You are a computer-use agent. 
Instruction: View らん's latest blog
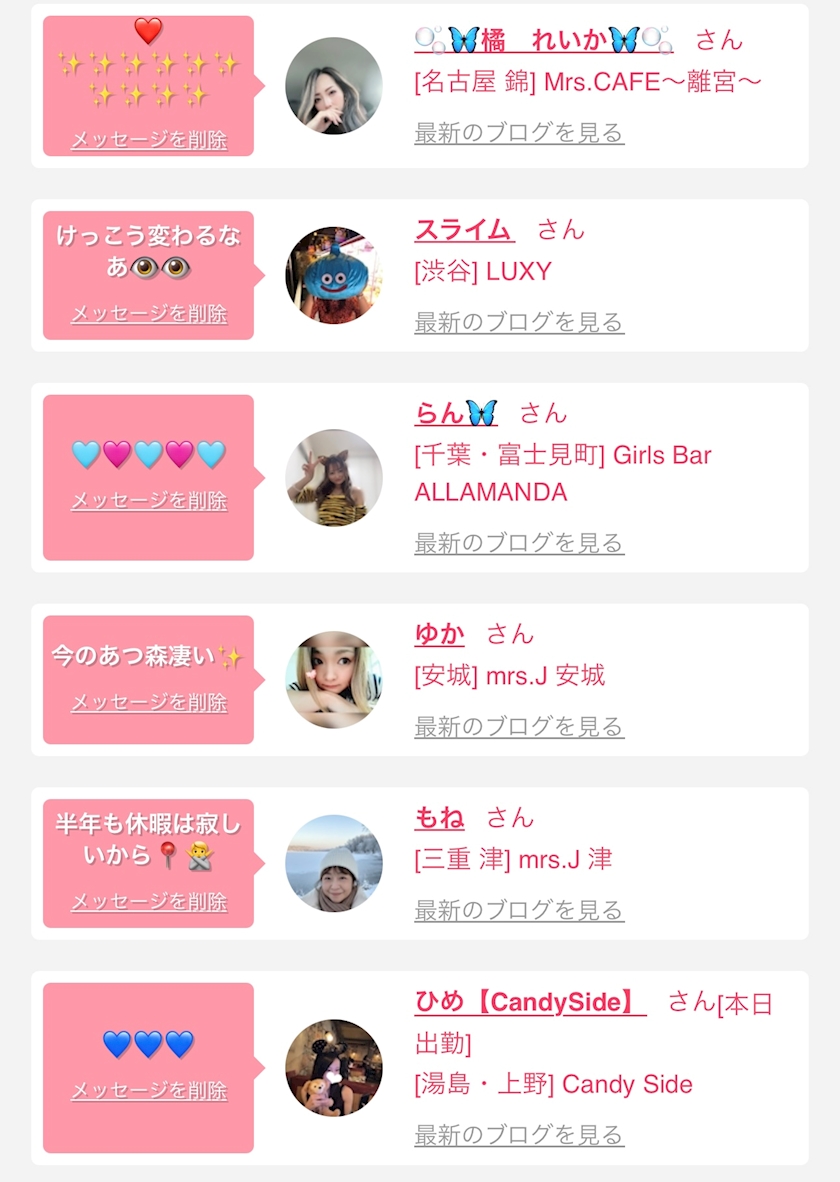[519, 543]
